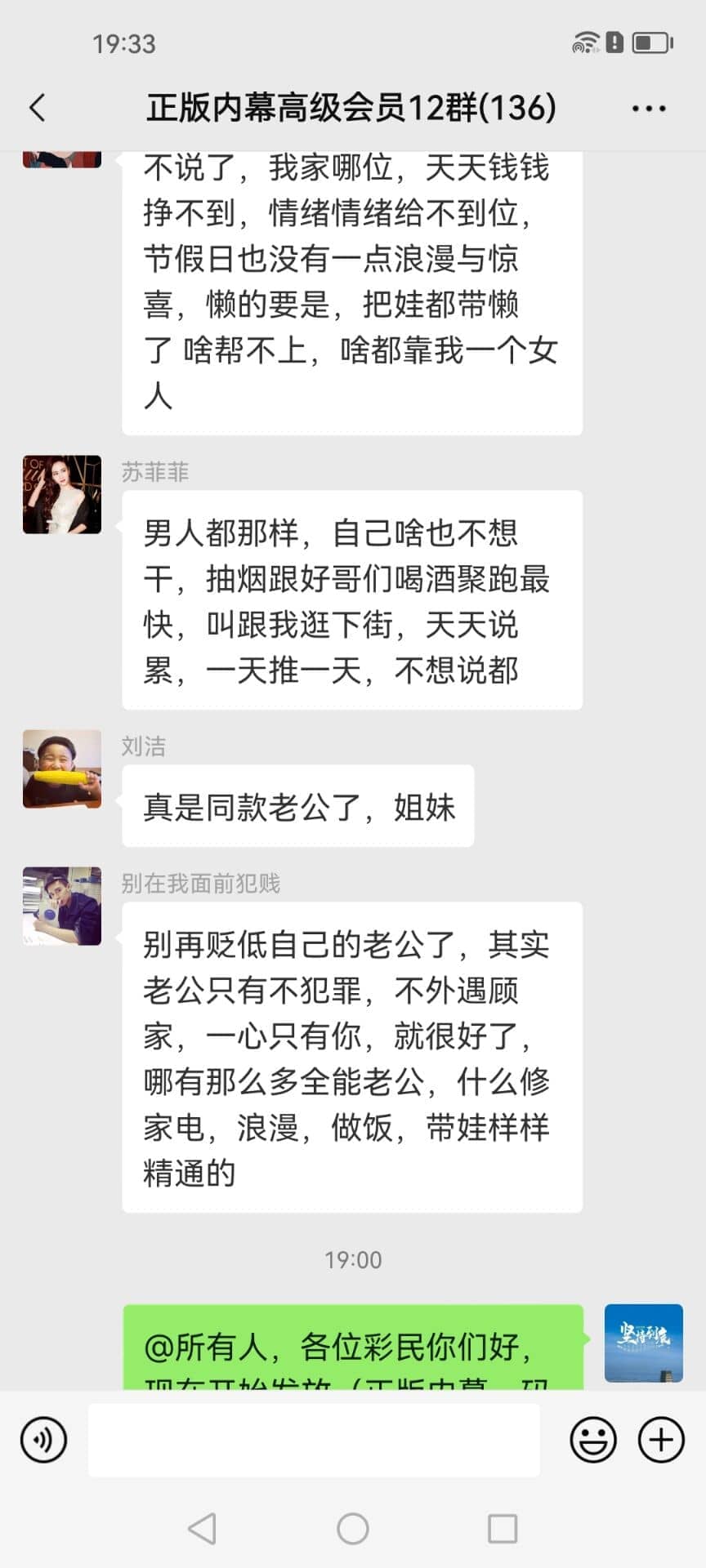706x1568 pixels.
Task: Open recent apps from navigation bar
Action: point(502,1528)
